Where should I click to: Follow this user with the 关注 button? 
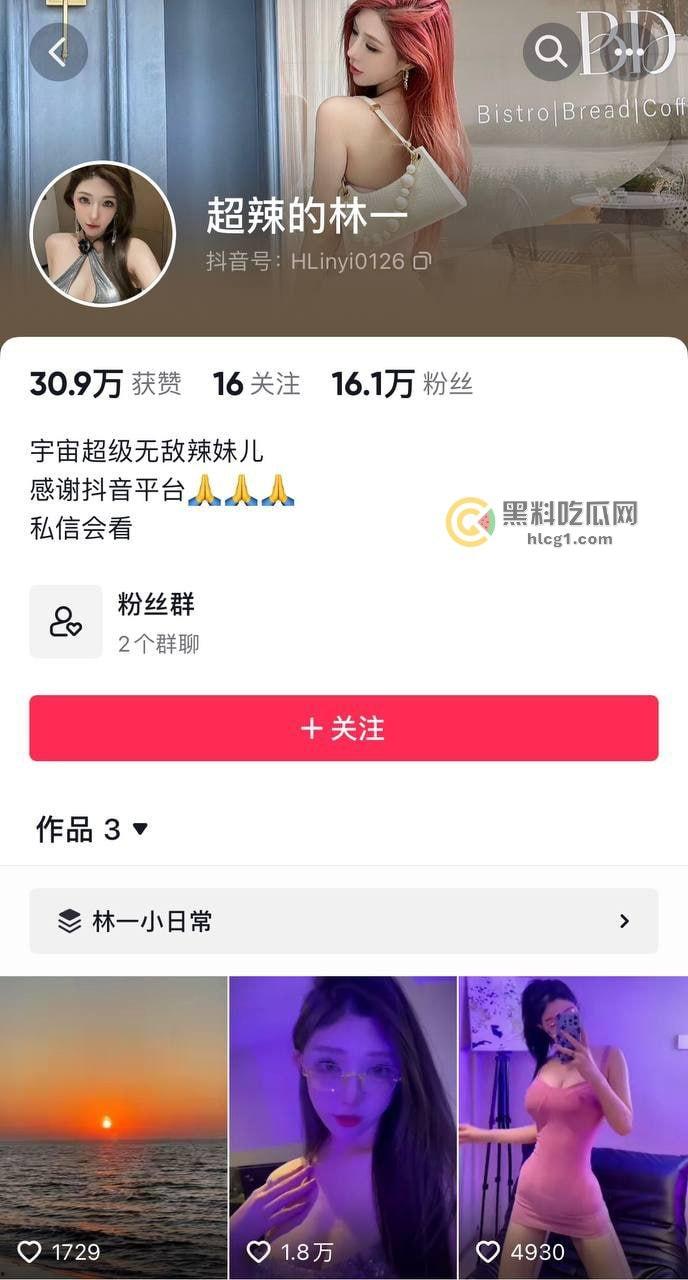pyautogui.click(x=343, y=728)
